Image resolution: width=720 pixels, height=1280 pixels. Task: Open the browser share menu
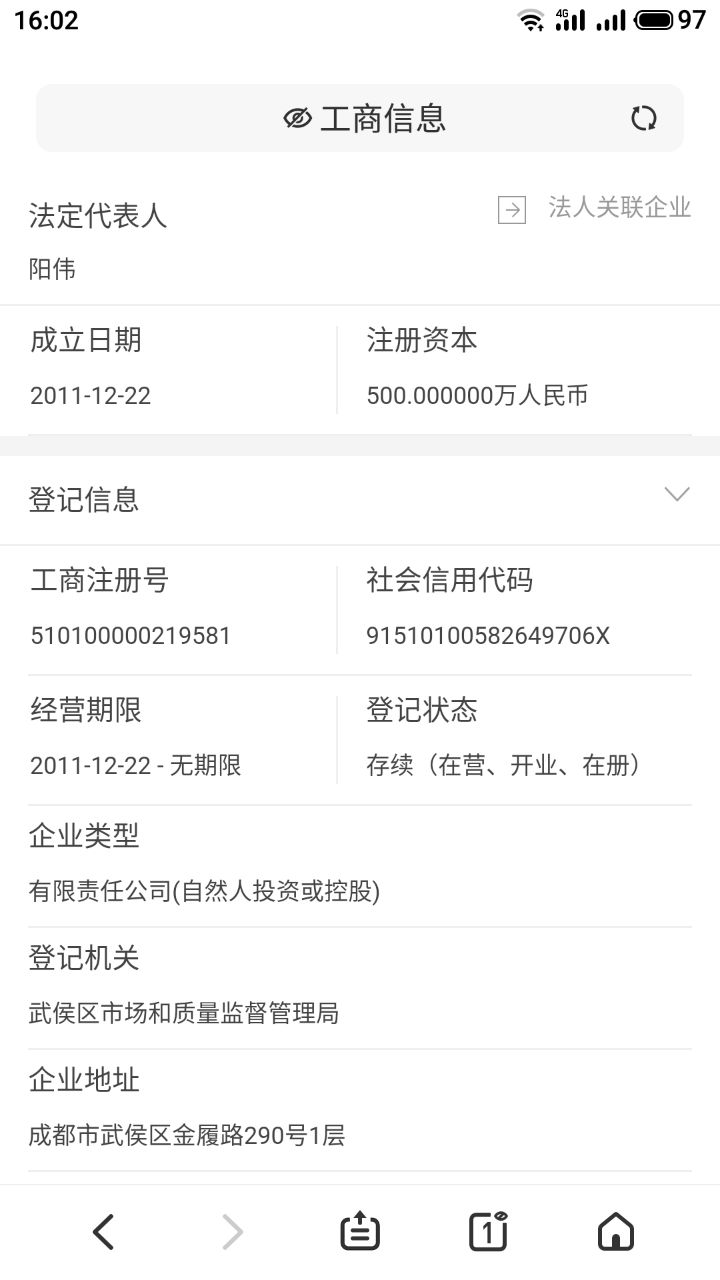point(360,1232)
